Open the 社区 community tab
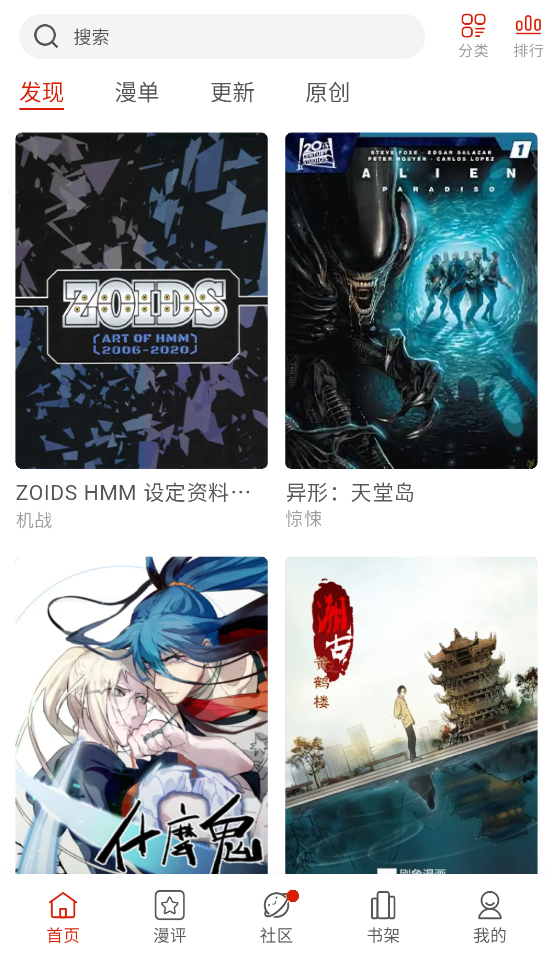 277,916
